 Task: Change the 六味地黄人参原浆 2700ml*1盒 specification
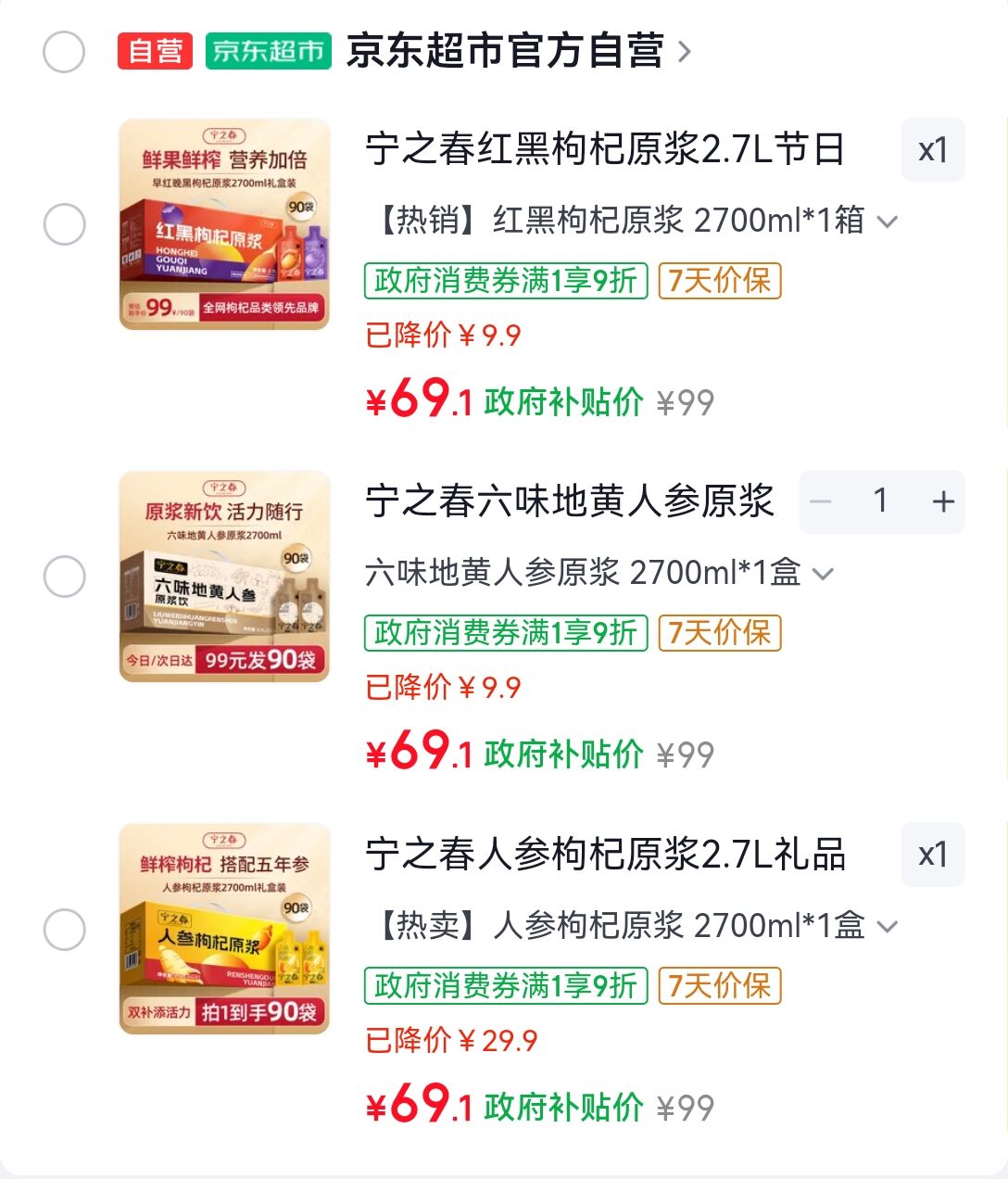[598, 574]
